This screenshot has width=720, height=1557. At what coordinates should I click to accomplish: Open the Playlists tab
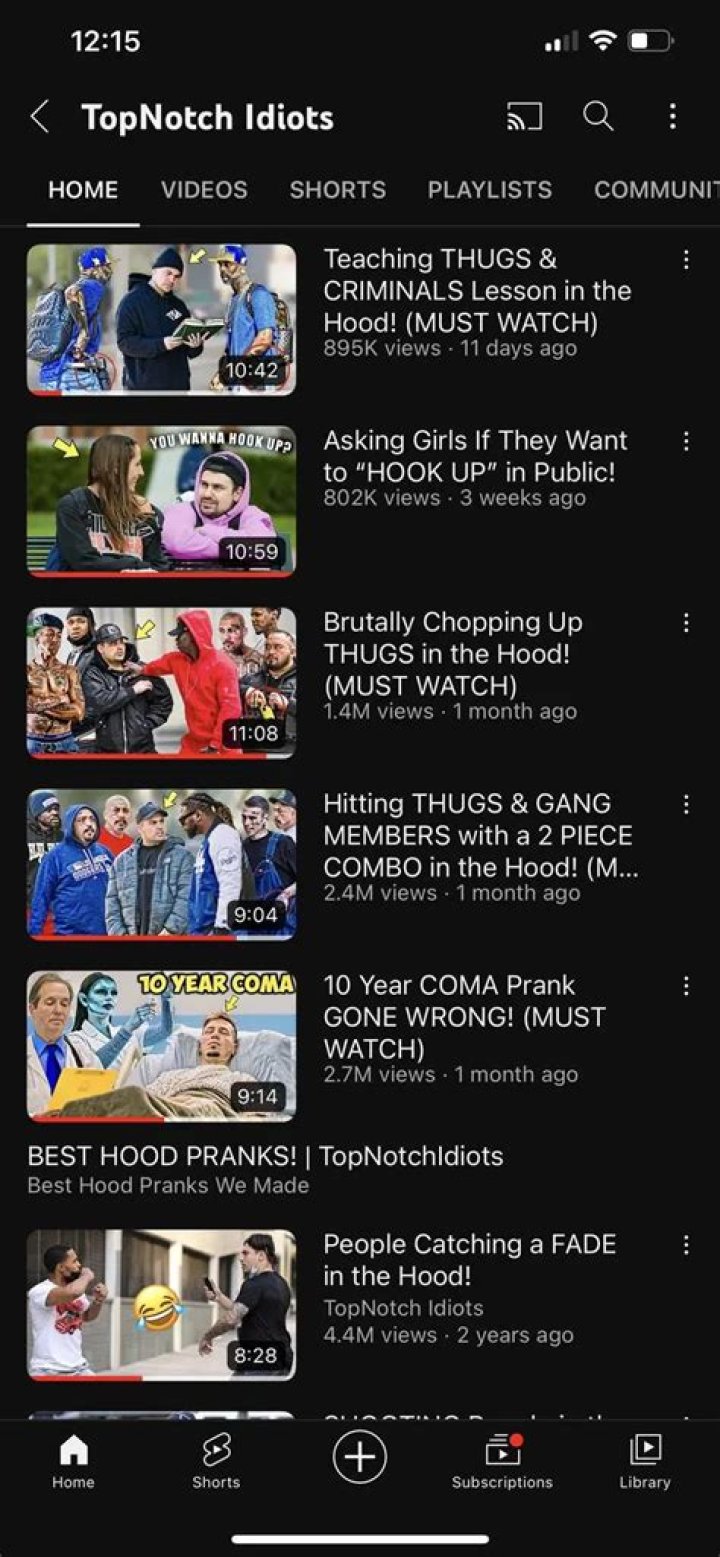point(489,190)
